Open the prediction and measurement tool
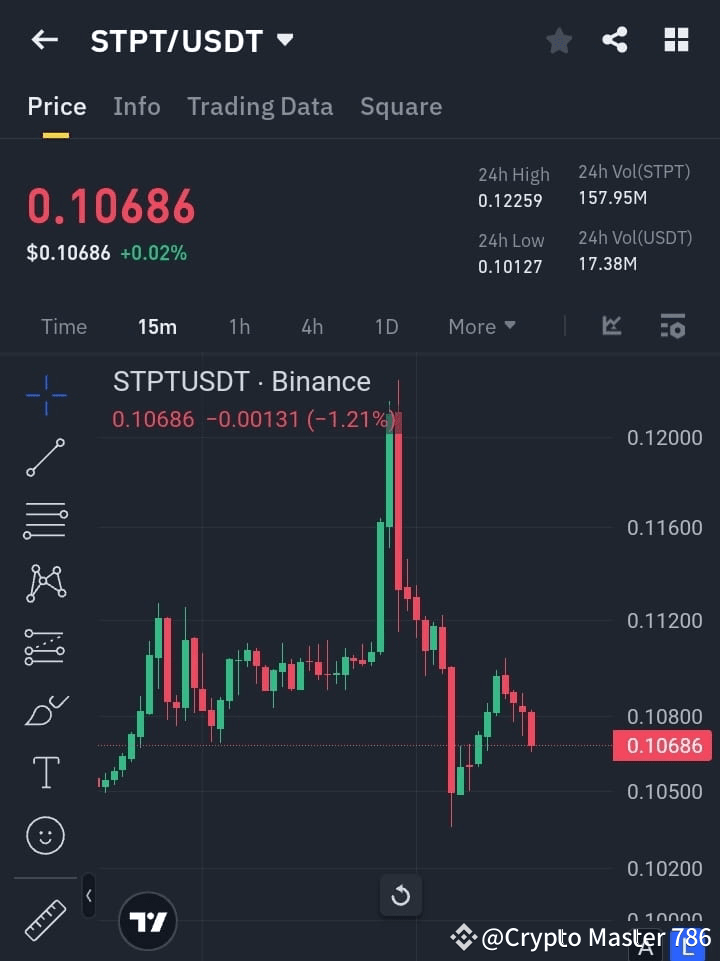 pos(45,647)
